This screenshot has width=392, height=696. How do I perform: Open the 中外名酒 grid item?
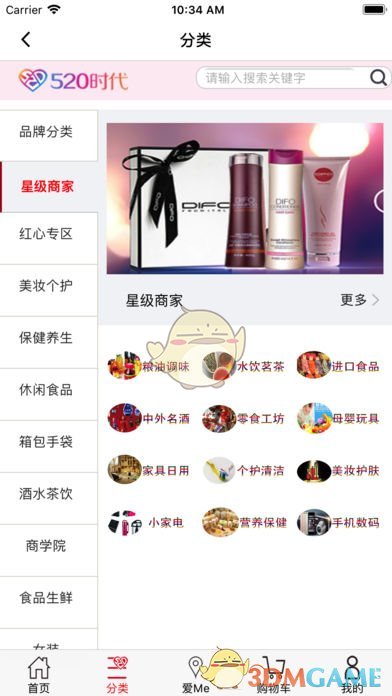(149, 418)
